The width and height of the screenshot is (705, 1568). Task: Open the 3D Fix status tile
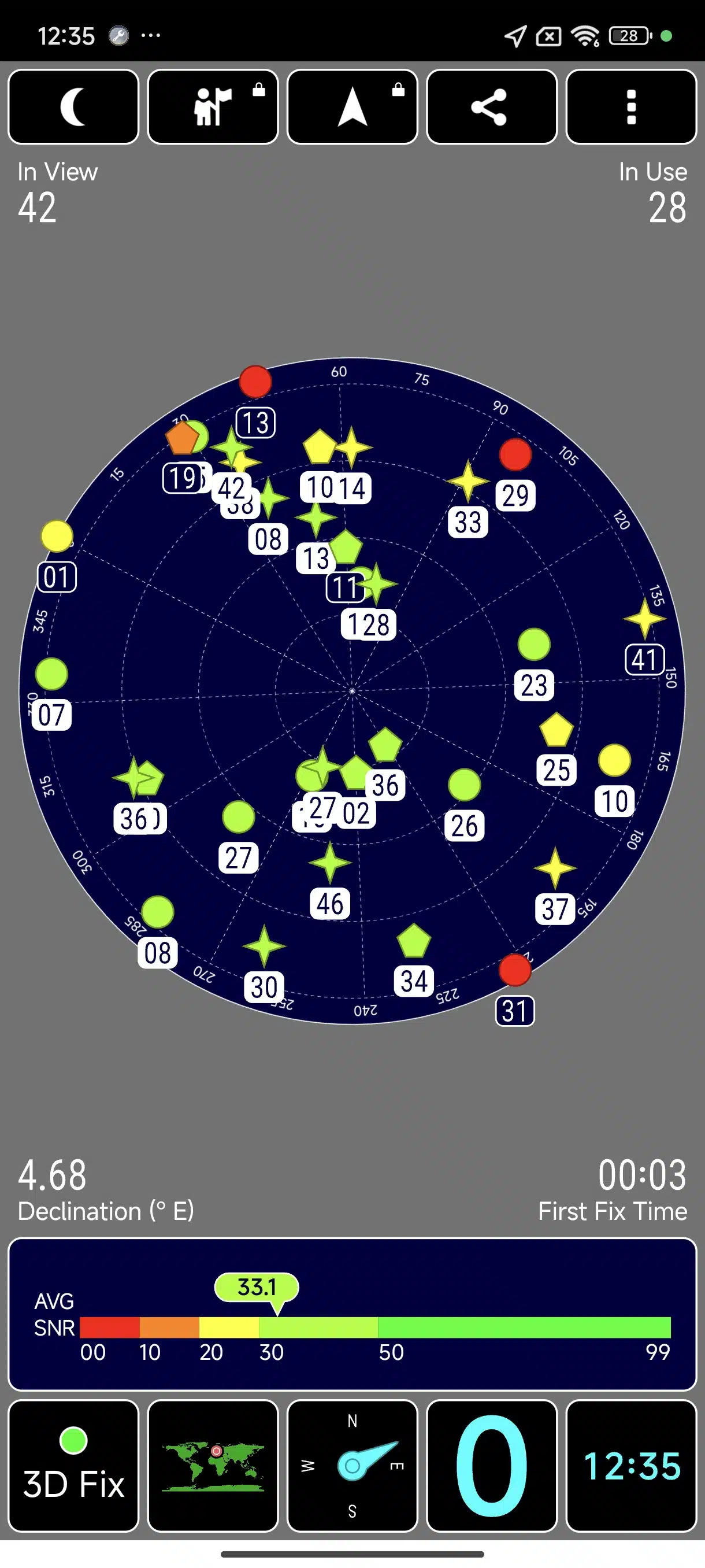coord(73,1465)
